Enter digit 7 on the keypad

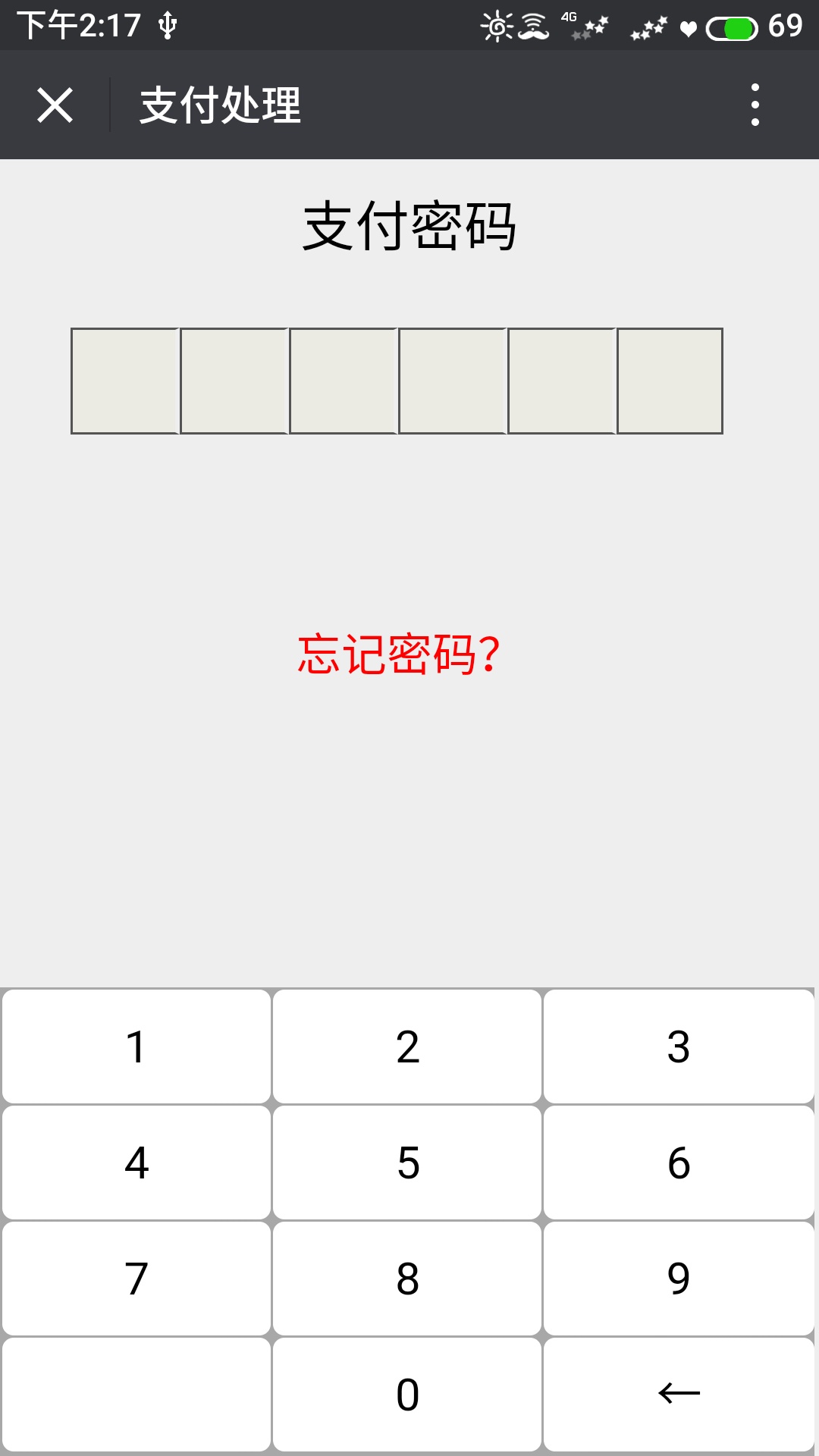coord(136,1279)
